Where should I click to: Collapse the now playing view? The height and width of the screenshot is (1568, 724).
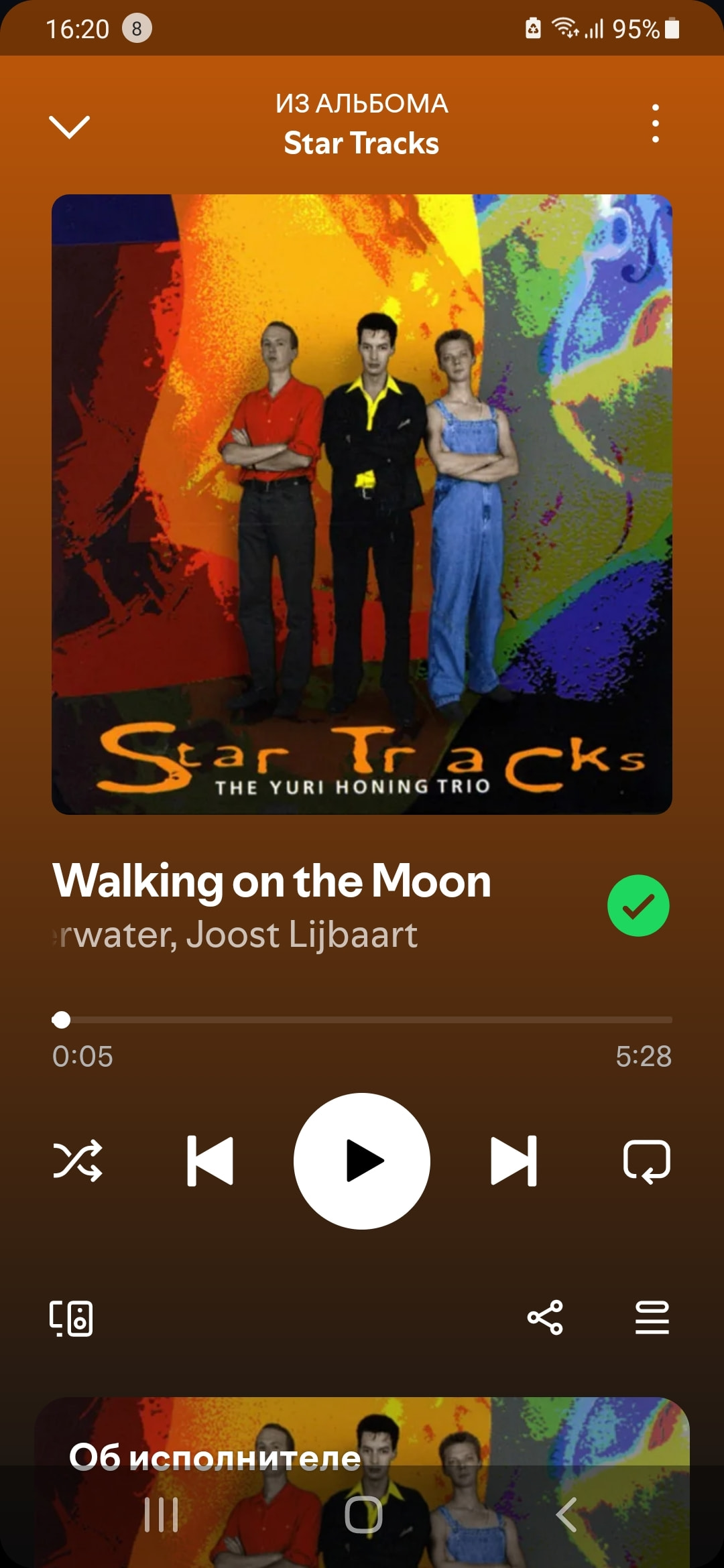[69, 126]
